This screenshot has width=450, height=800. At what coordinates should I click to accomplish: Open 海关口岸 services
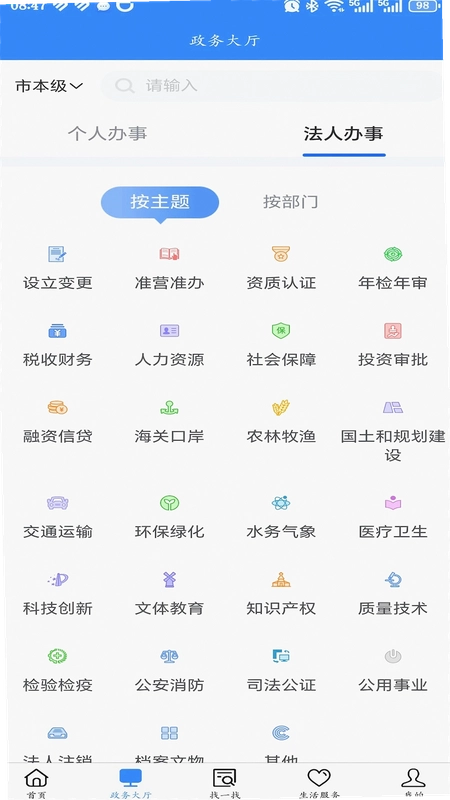[x=169, y=421]
